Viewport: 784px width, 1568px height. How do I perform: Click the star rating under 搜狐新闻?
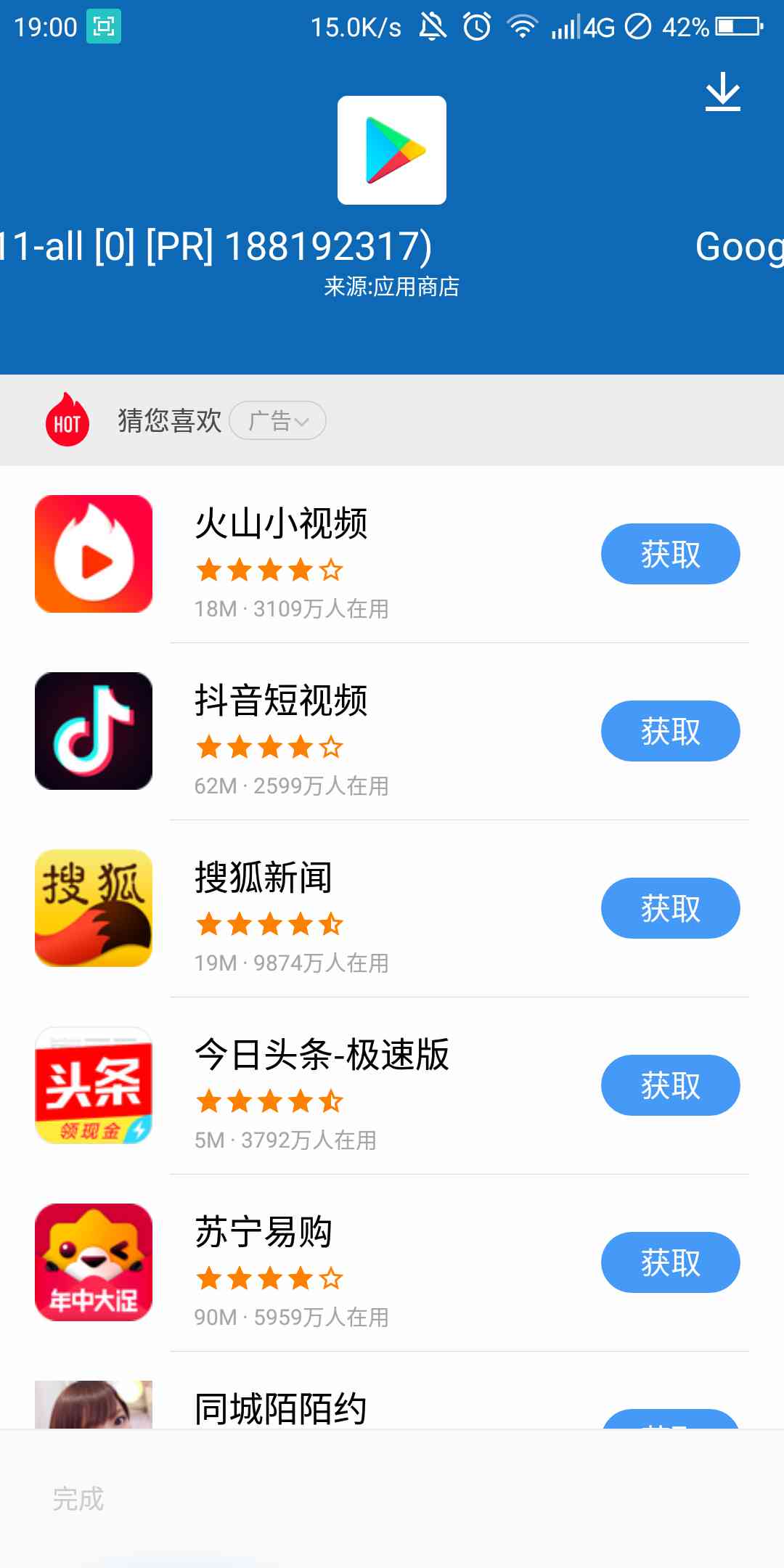(x=269, y=924)
